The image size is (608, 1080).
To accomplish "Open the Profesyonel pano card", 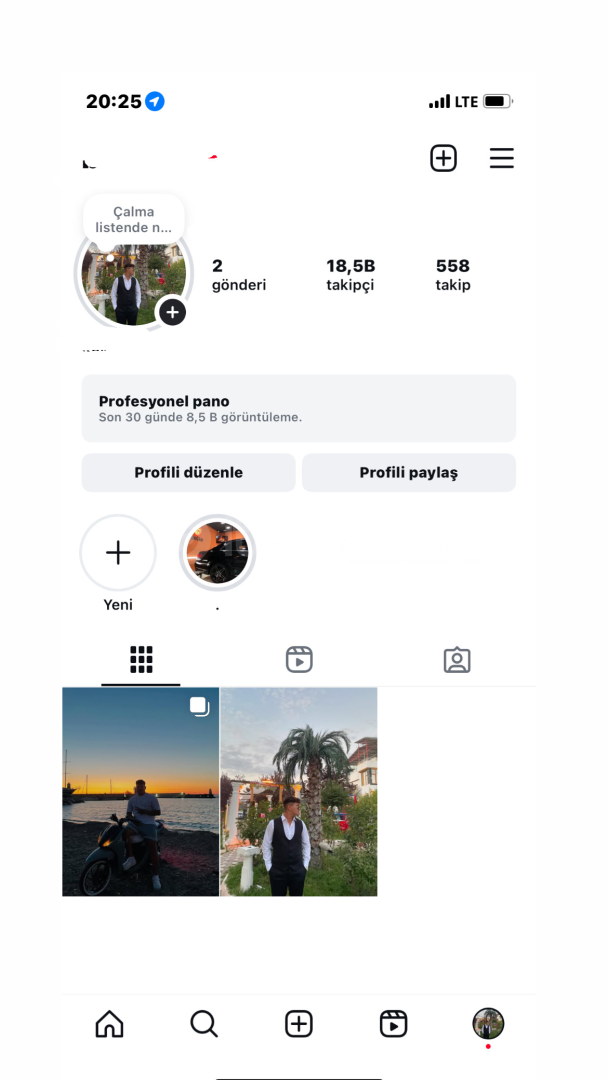I will pos(299,408).
